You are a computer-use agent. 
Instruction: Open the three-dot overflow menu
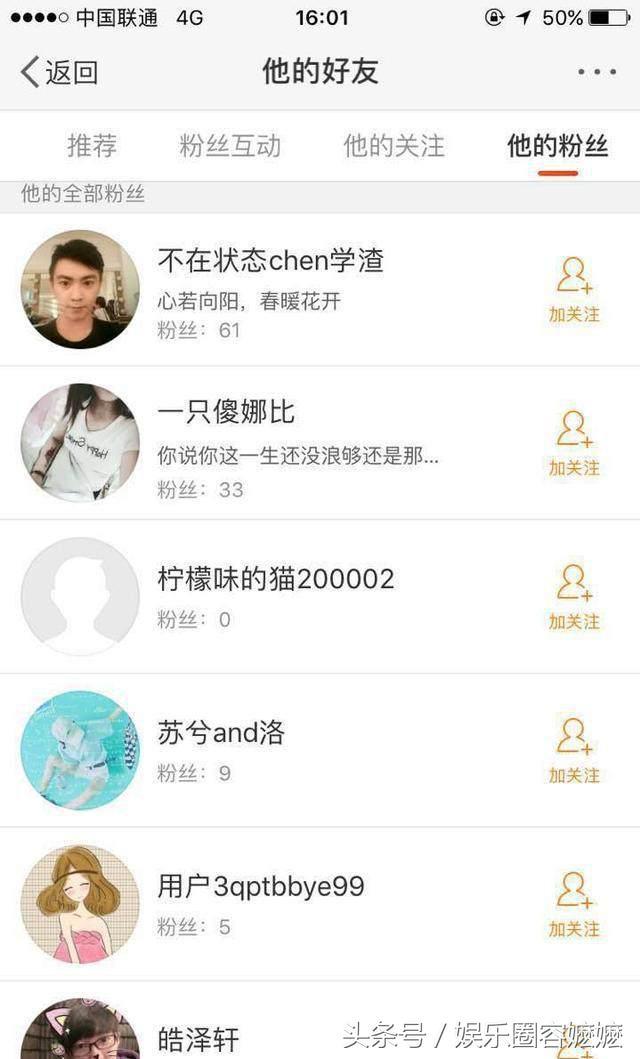[597, 72]
